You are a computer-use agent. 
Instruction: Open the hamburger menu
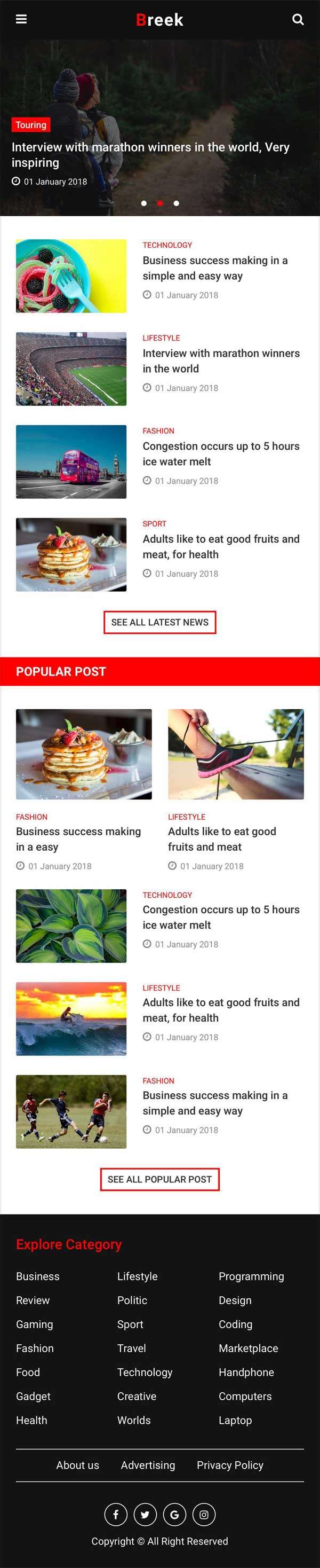[21, 19]
